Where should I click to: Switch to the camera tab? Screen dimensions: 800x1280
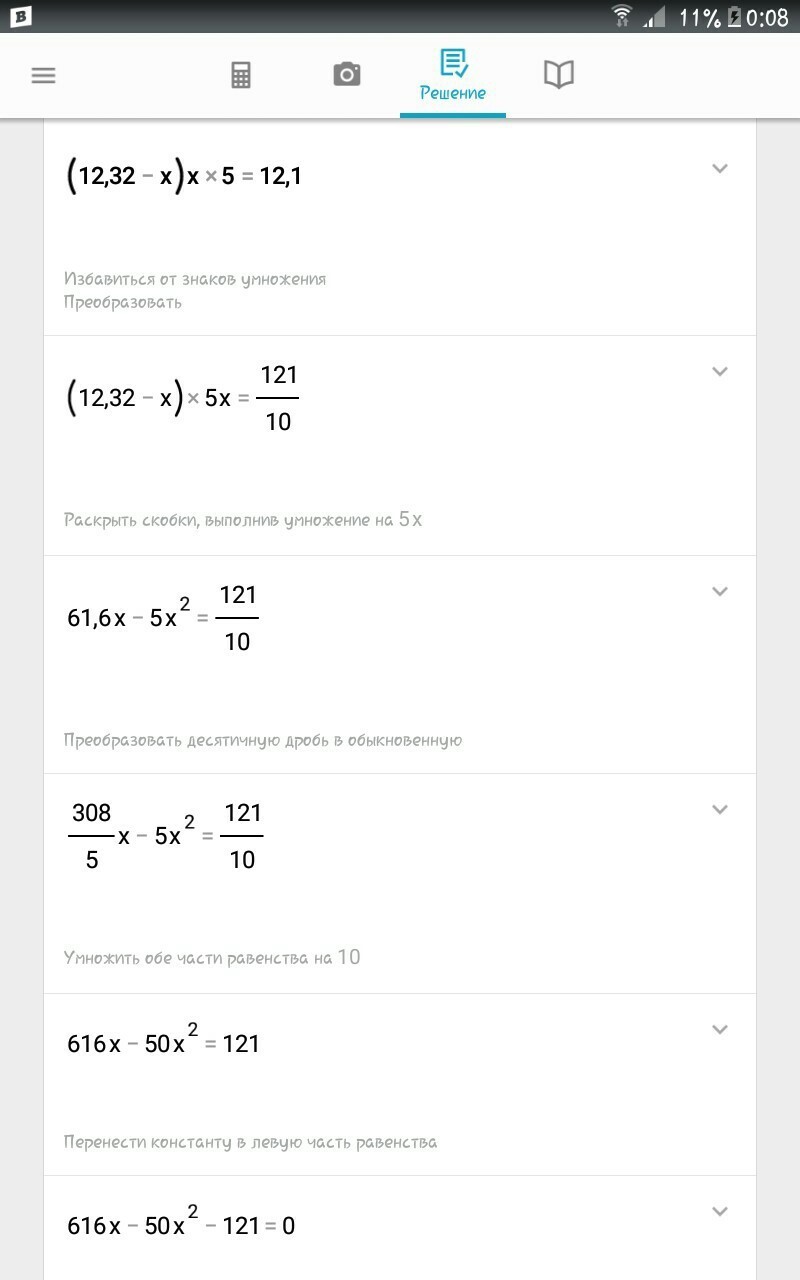pyautogui.click(x=347, y=75)
